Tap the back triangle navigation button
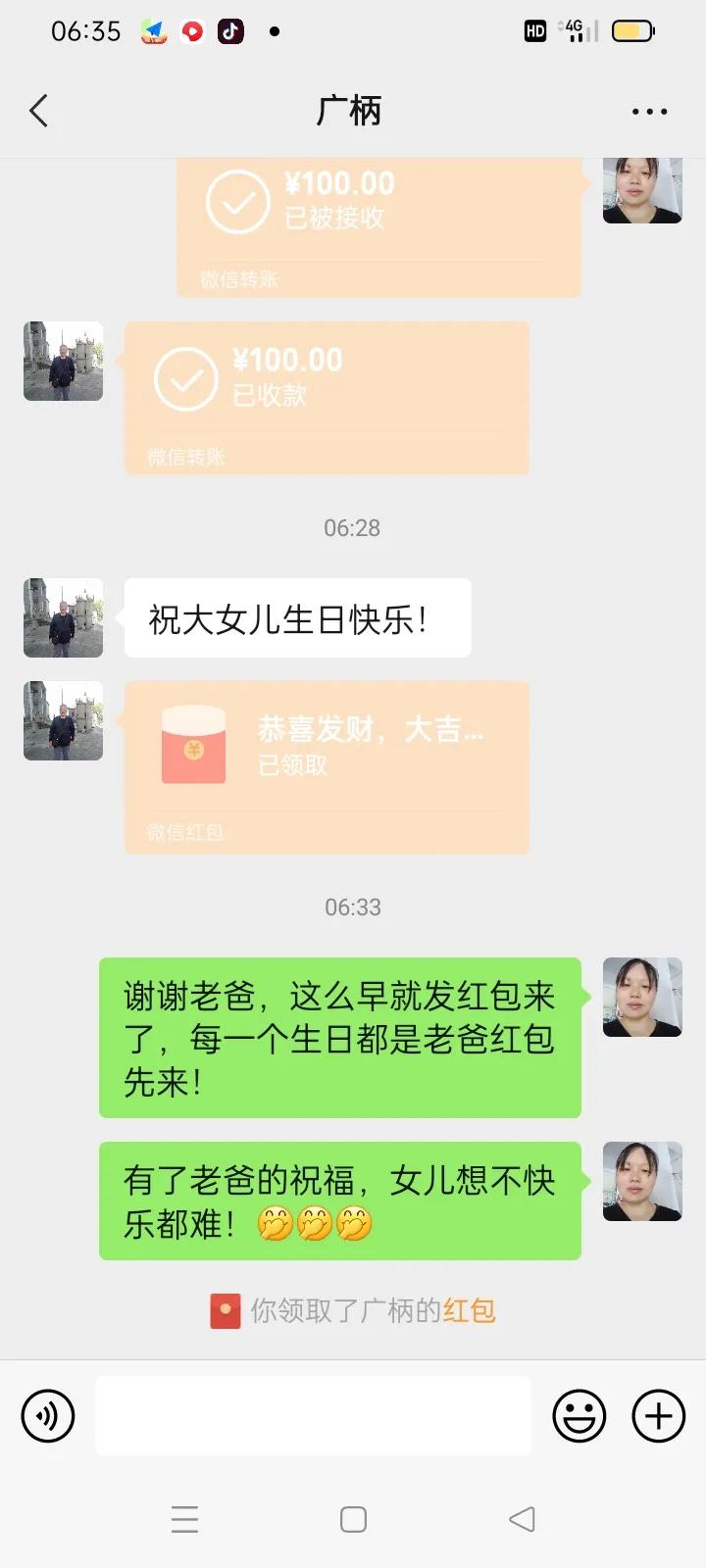706x1568 pixels. (x=521, y=1517)
